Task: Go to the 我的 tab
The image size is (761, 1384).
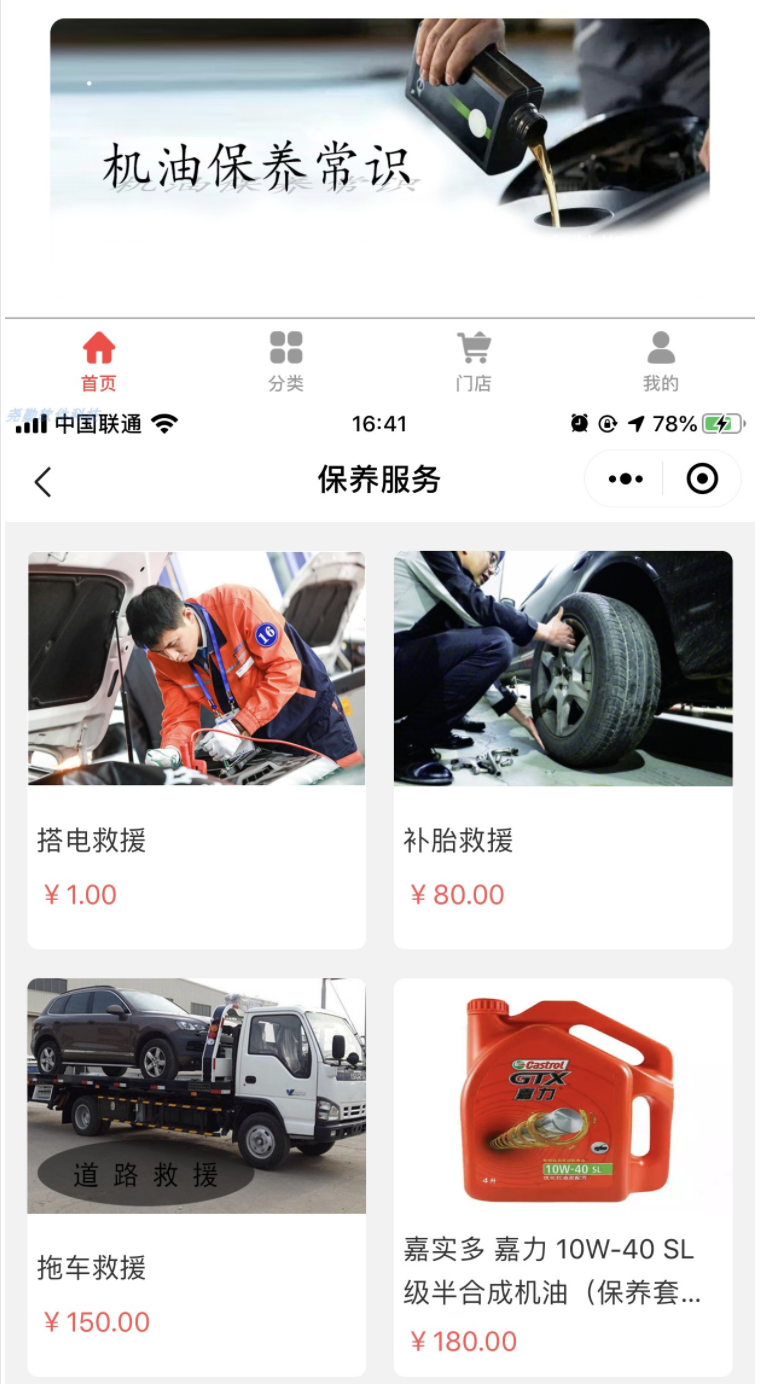Action: tap(660, 361)
